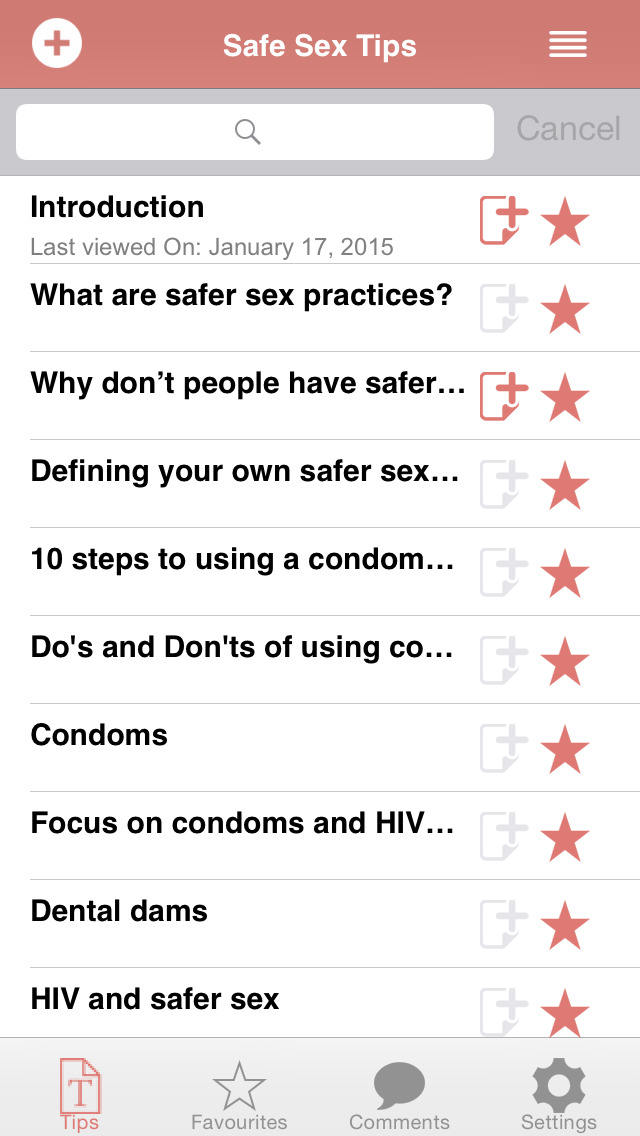
Task: Go to the Settings tab
Action: click(559, 1097)
